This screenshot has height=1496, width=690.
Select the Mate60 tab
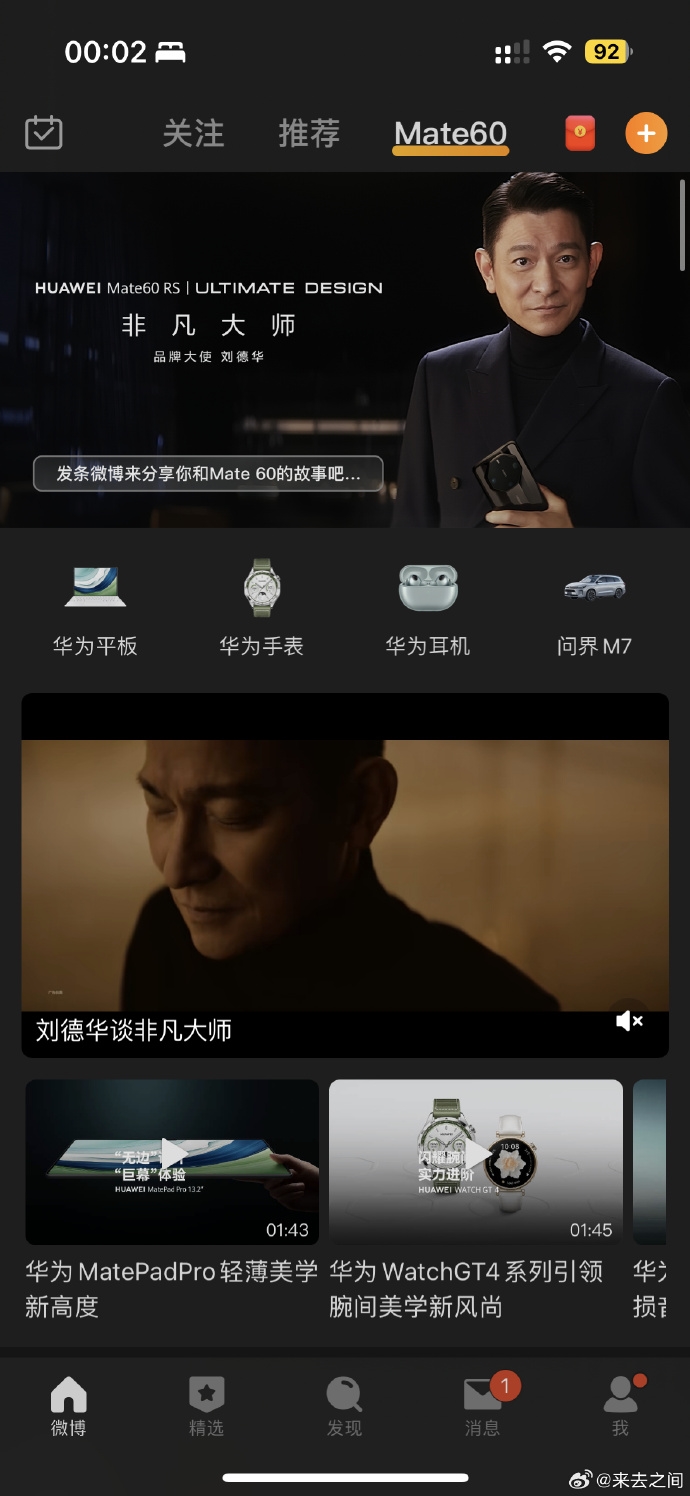[x=450, y=134]
